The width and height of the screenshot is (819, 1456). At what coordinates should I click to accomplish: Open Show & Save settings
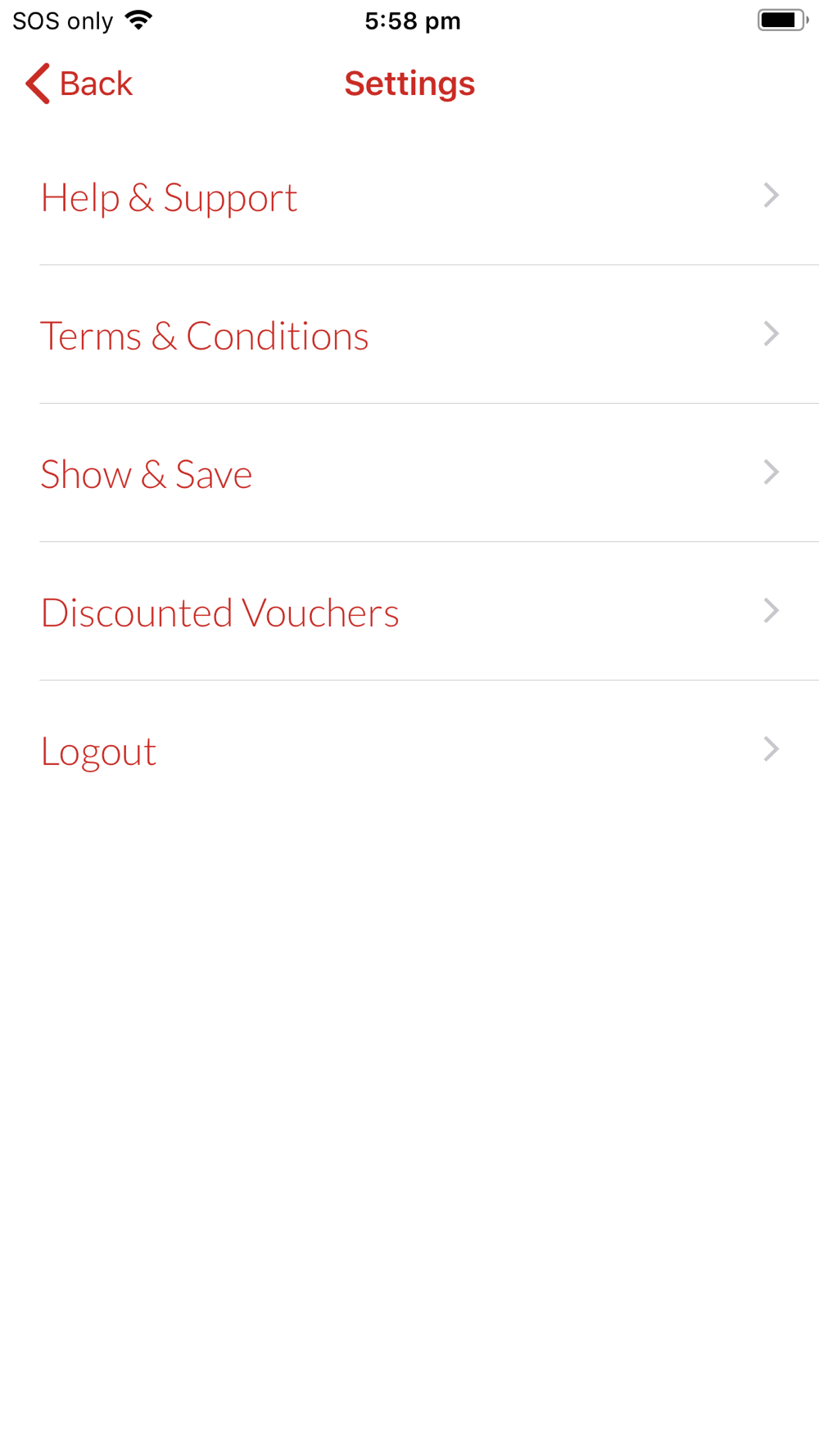(409, 473)
